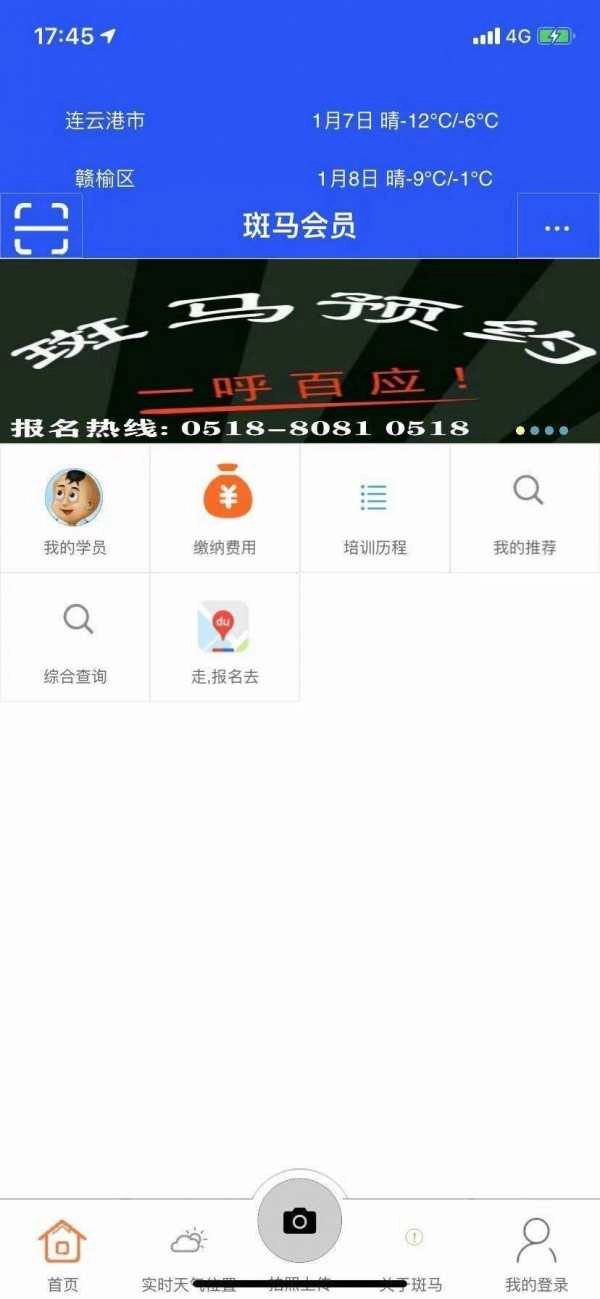Open the 我的登录 tab
600x1299 pixels.
click(536, 1254)
